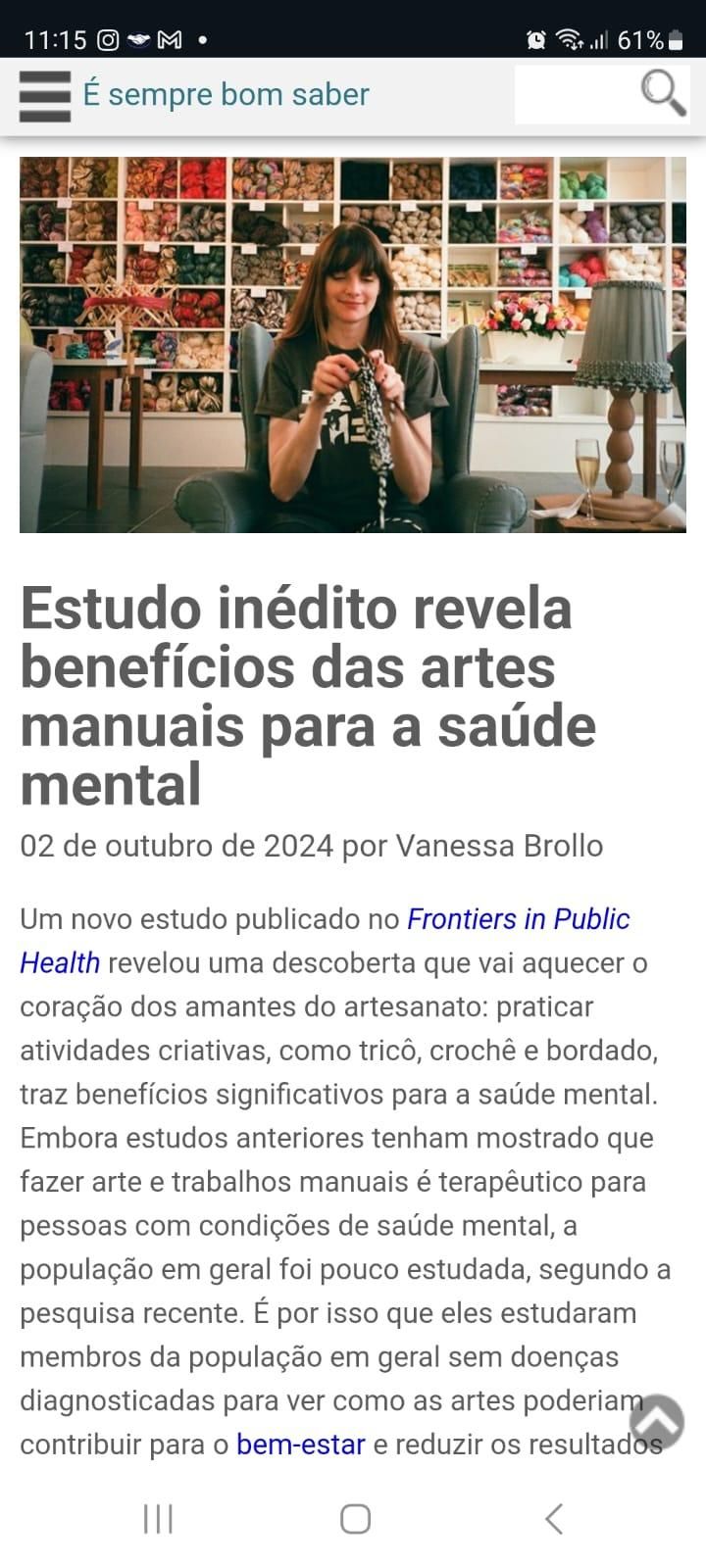
Task: Focus the search input box
Action: tap(574, 95)
